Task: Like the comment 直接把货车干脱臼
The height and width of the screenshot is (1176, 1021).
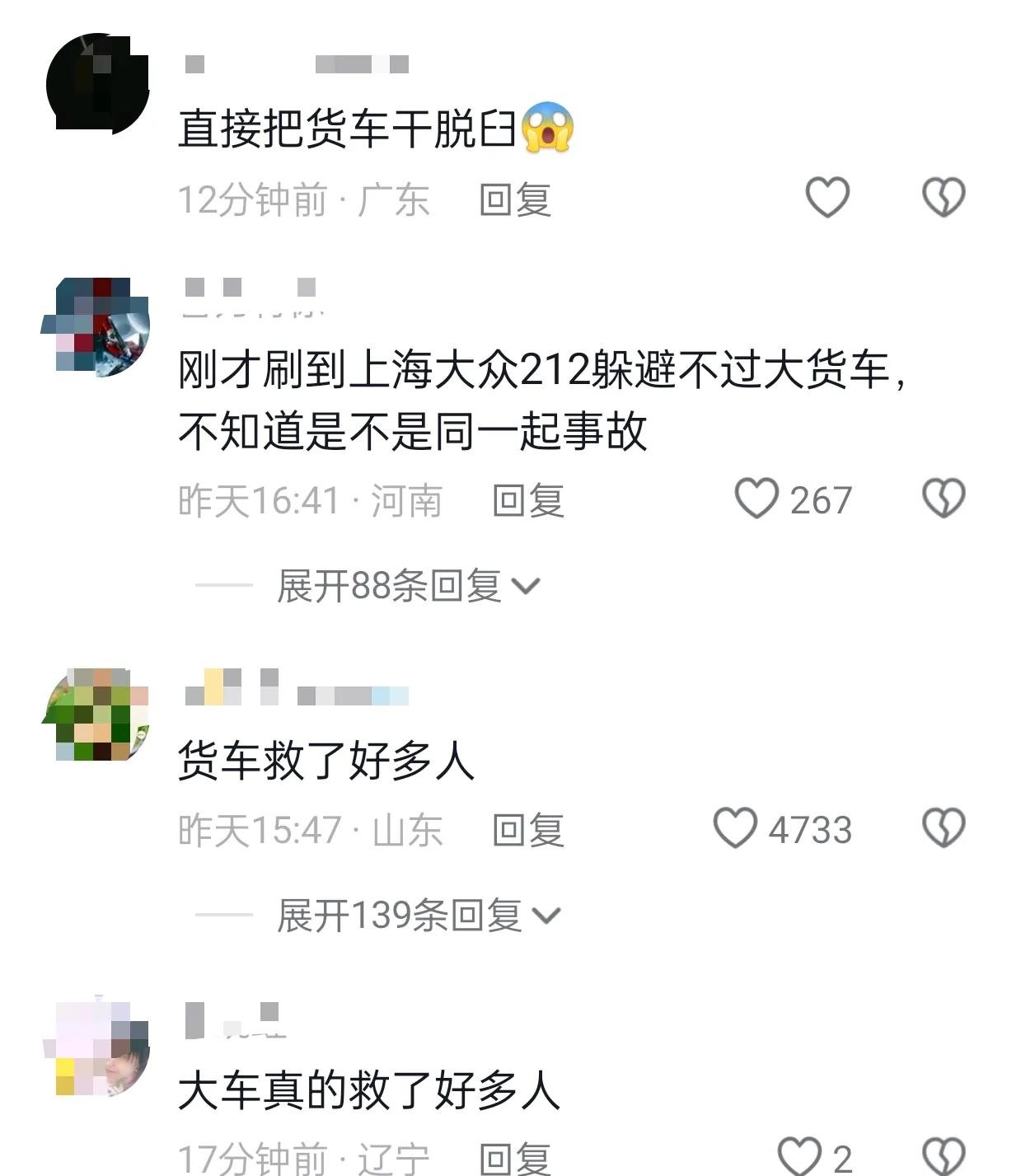Action: pyautogui.click(x=827, y=198)
